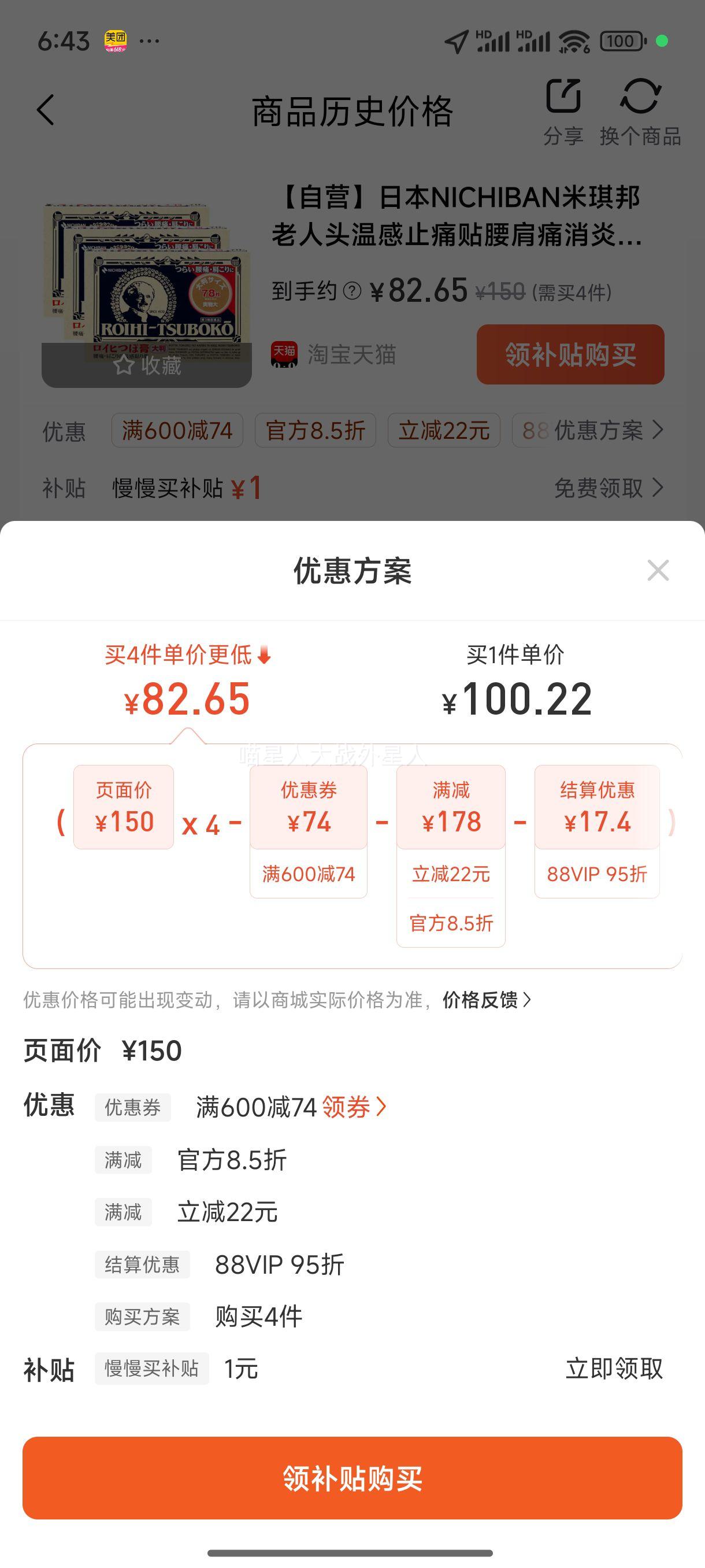Close the 优惠方案 panel
Viewport: 705px width, 1568px height.
coord(658,570)
